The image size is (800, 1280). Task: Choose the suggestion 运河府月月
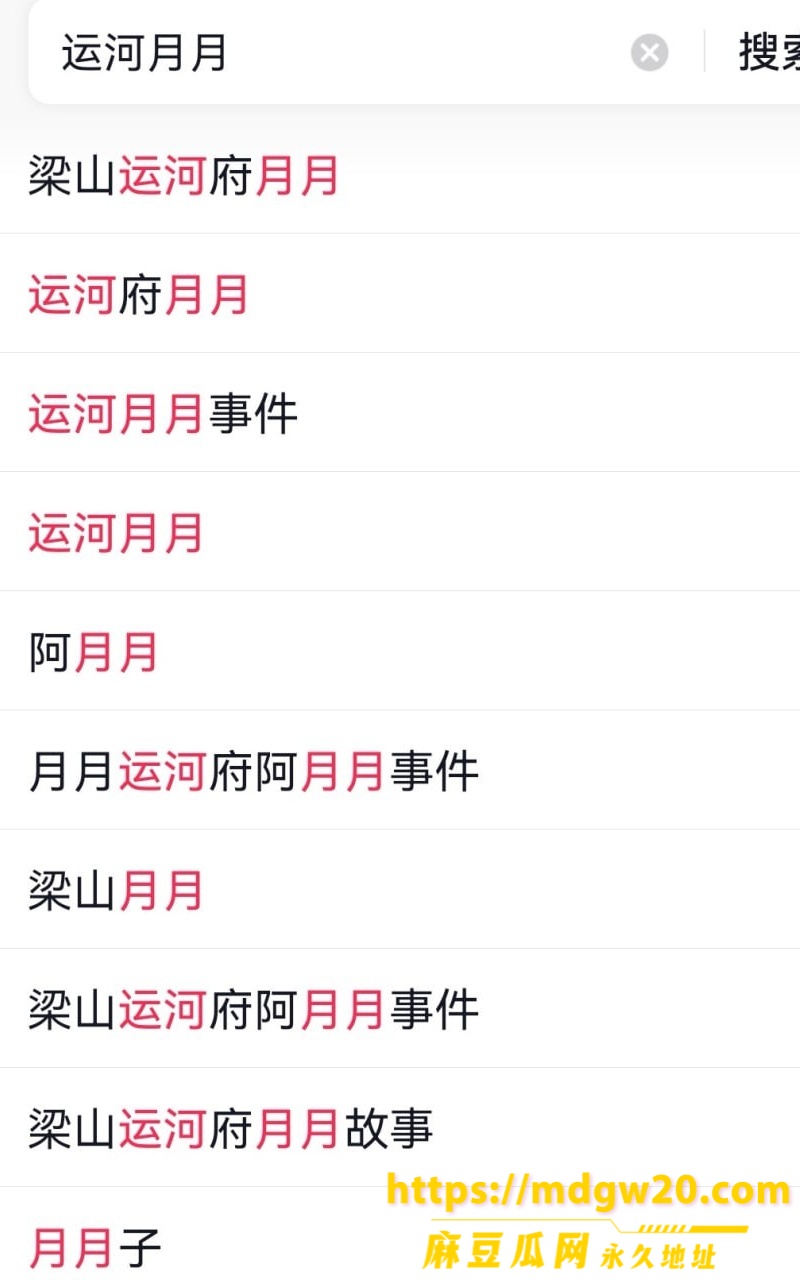coord(400,294)
